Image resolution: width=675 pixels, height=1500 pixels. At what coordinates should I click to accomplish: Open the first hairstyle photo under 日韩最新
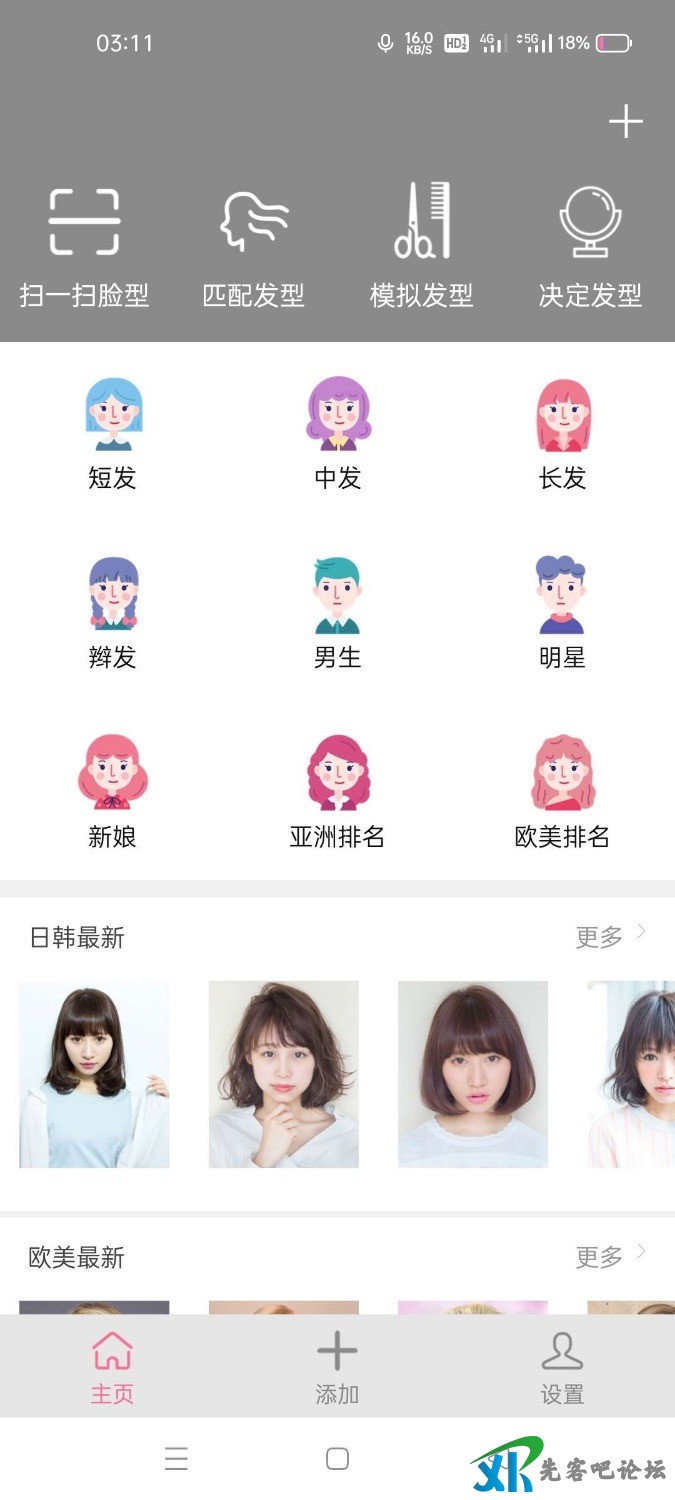pos(94,1074)
